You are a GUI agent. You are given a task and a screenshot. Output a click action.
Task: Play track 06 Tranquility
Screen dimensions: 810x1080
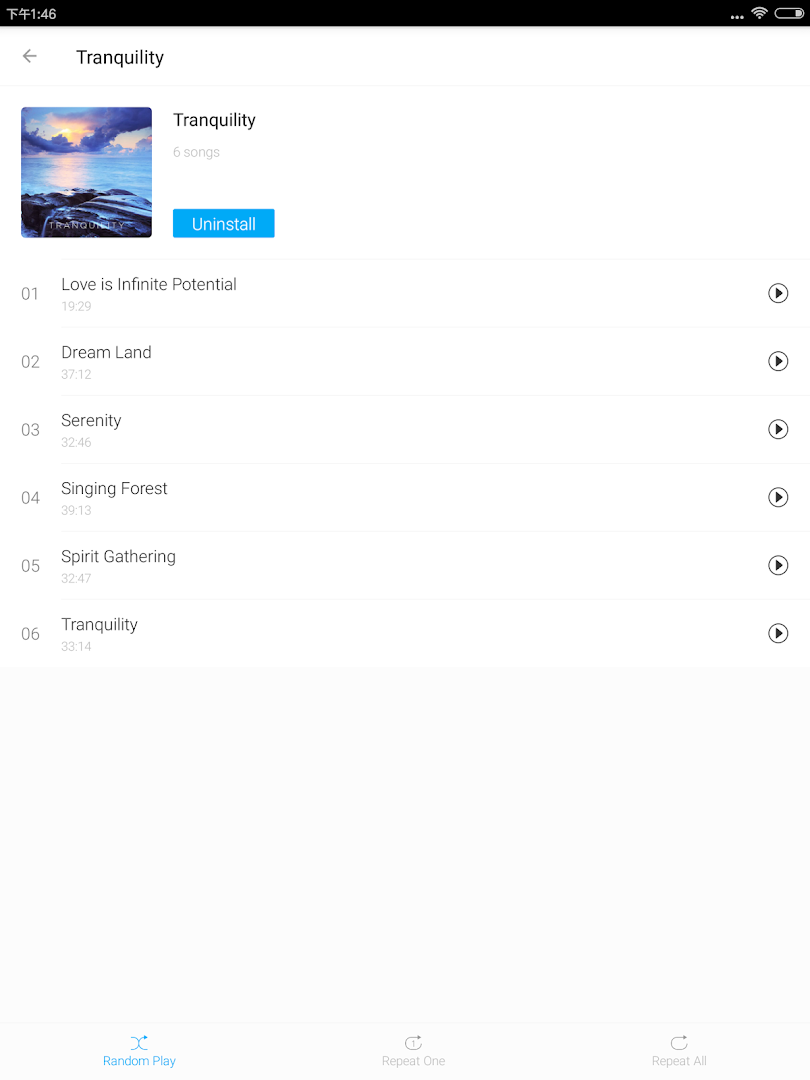pos(778,633)
